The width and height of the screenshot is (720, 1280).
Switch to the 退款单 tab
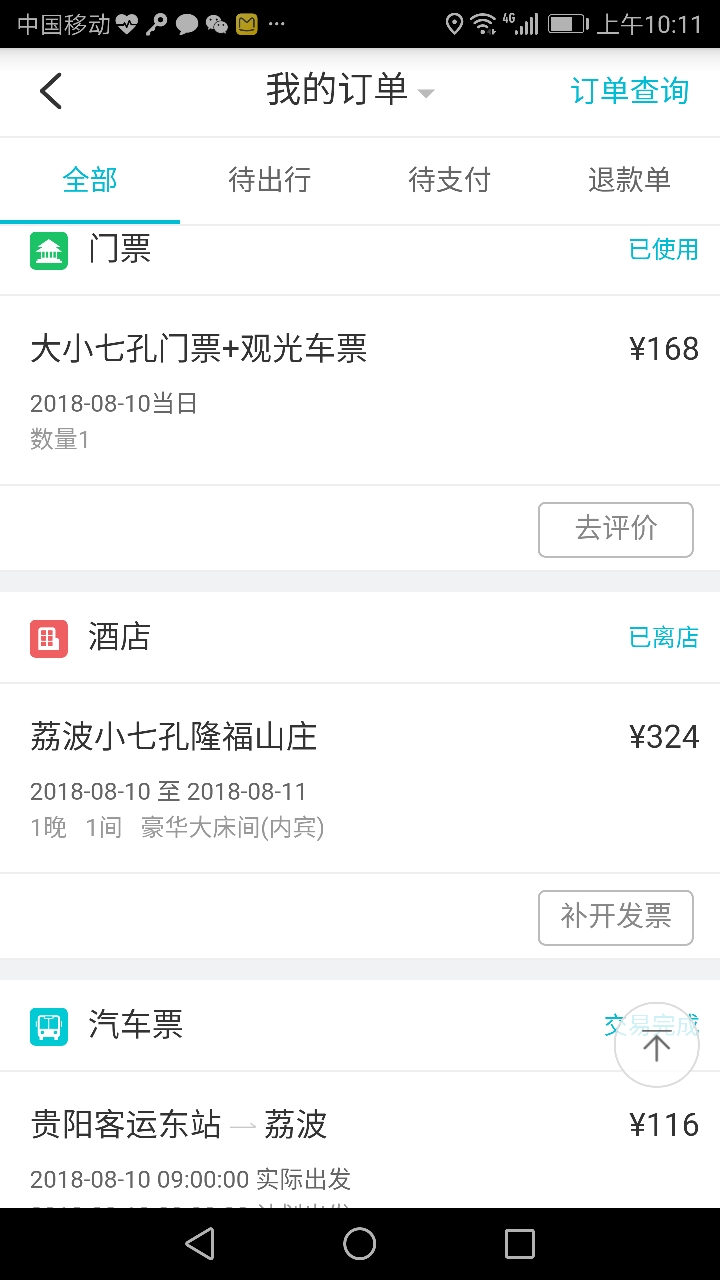(x=629, y=180)
